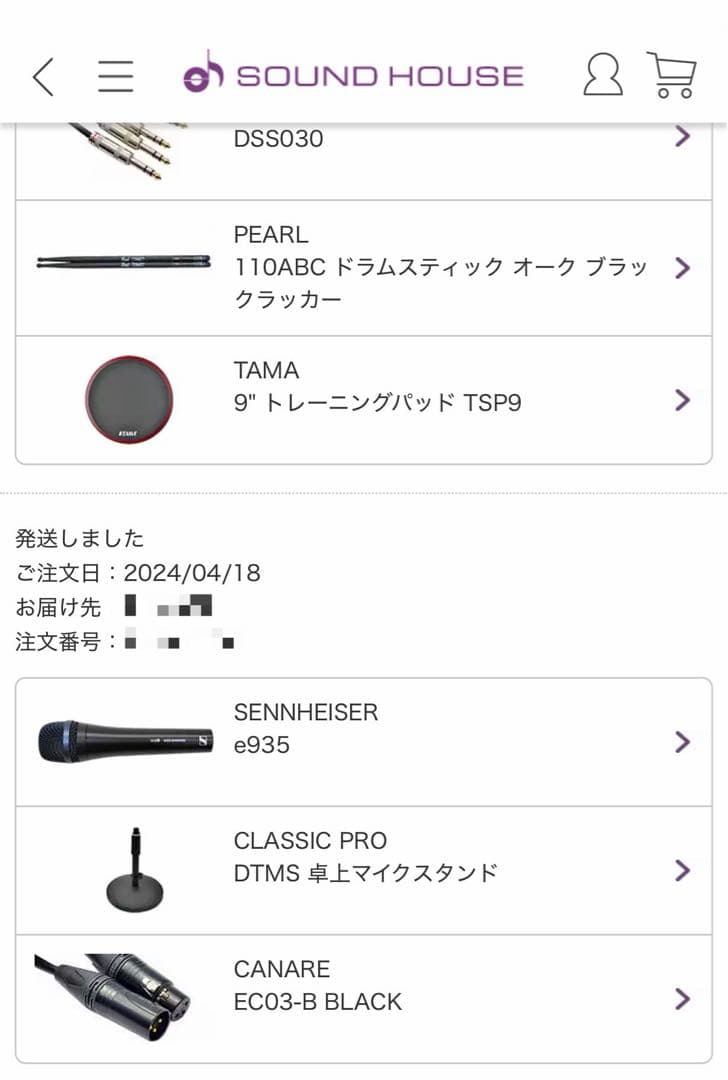Expand the TAMA TSP9 item chevron
The image size is (728, 1080).
point(681,399)
